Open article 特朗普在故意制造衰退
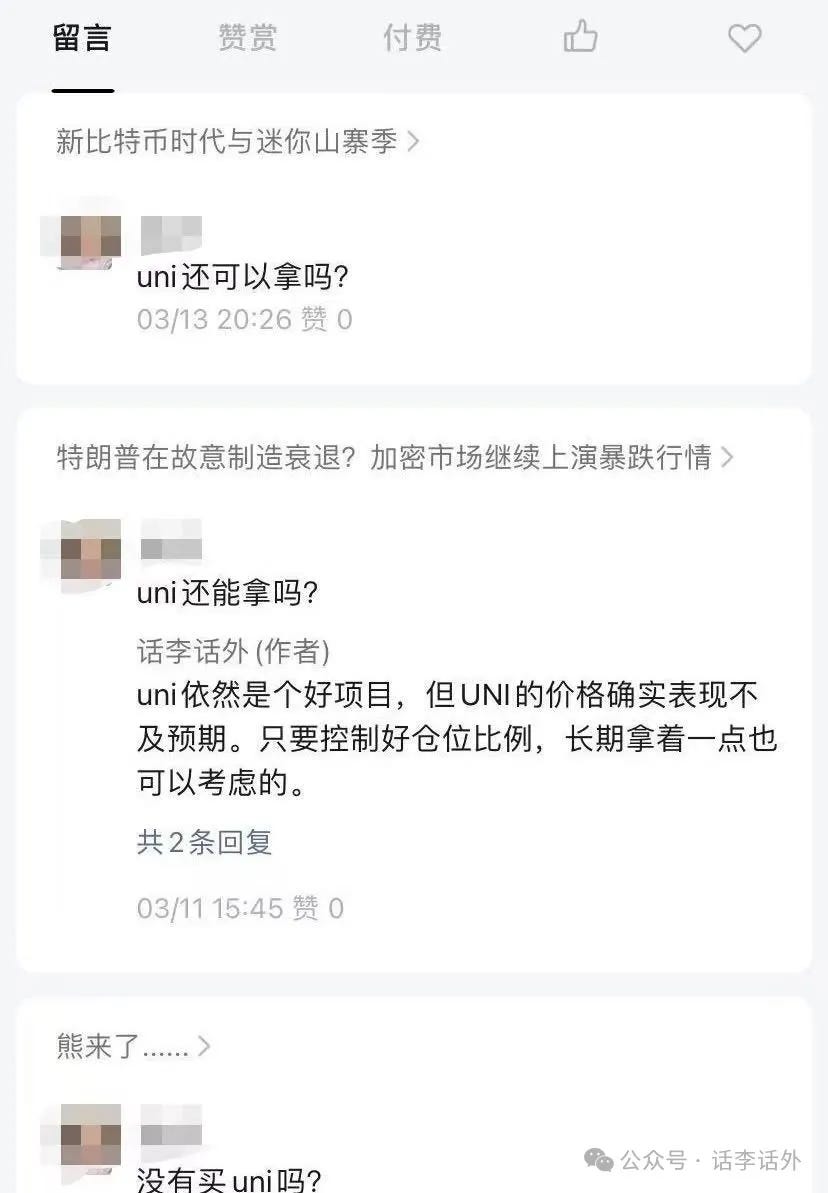Viewport: 828px width, 1193px height. click(x=395, y=458)
